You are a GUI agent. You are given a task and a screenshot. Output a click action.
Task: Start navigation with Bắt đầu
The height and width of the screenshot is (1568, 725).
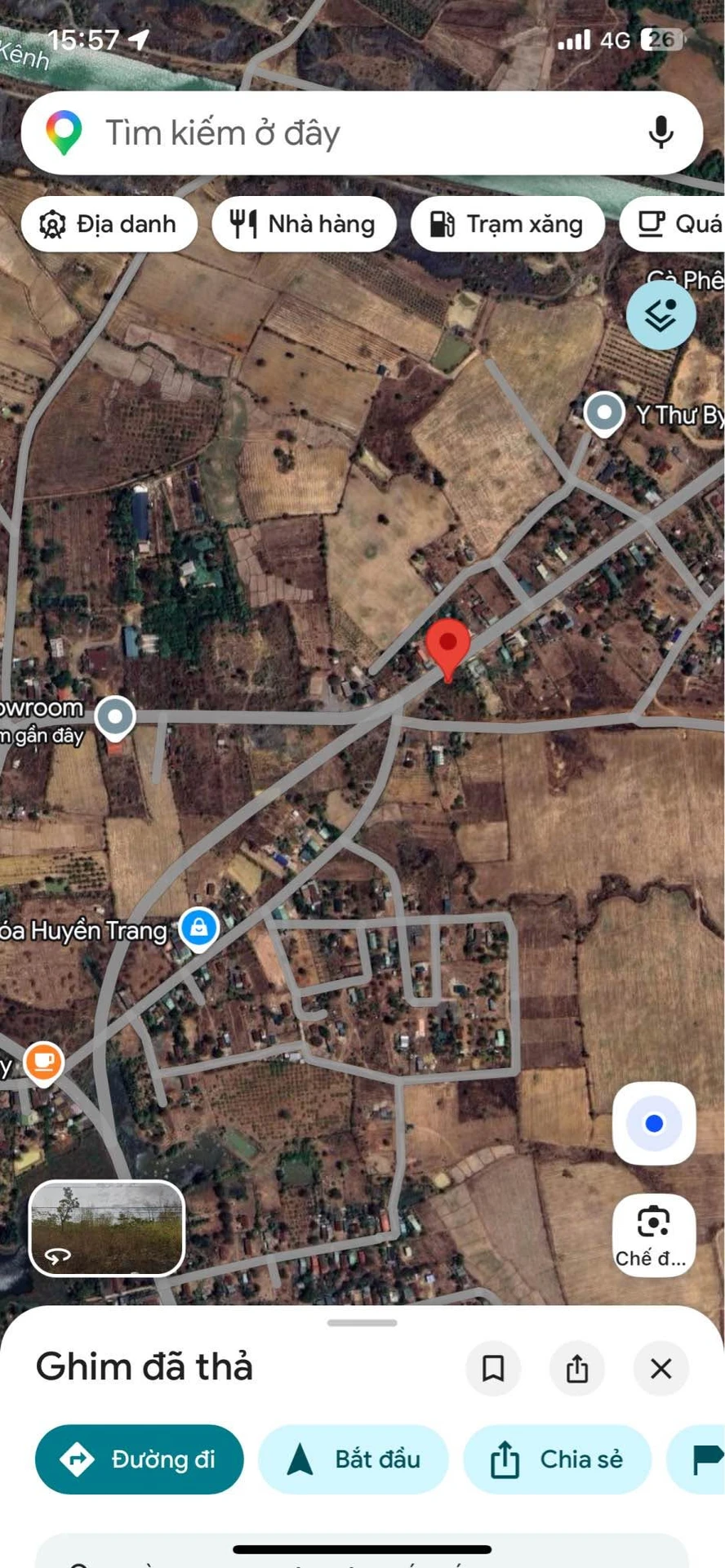[x=354, y=1459]
